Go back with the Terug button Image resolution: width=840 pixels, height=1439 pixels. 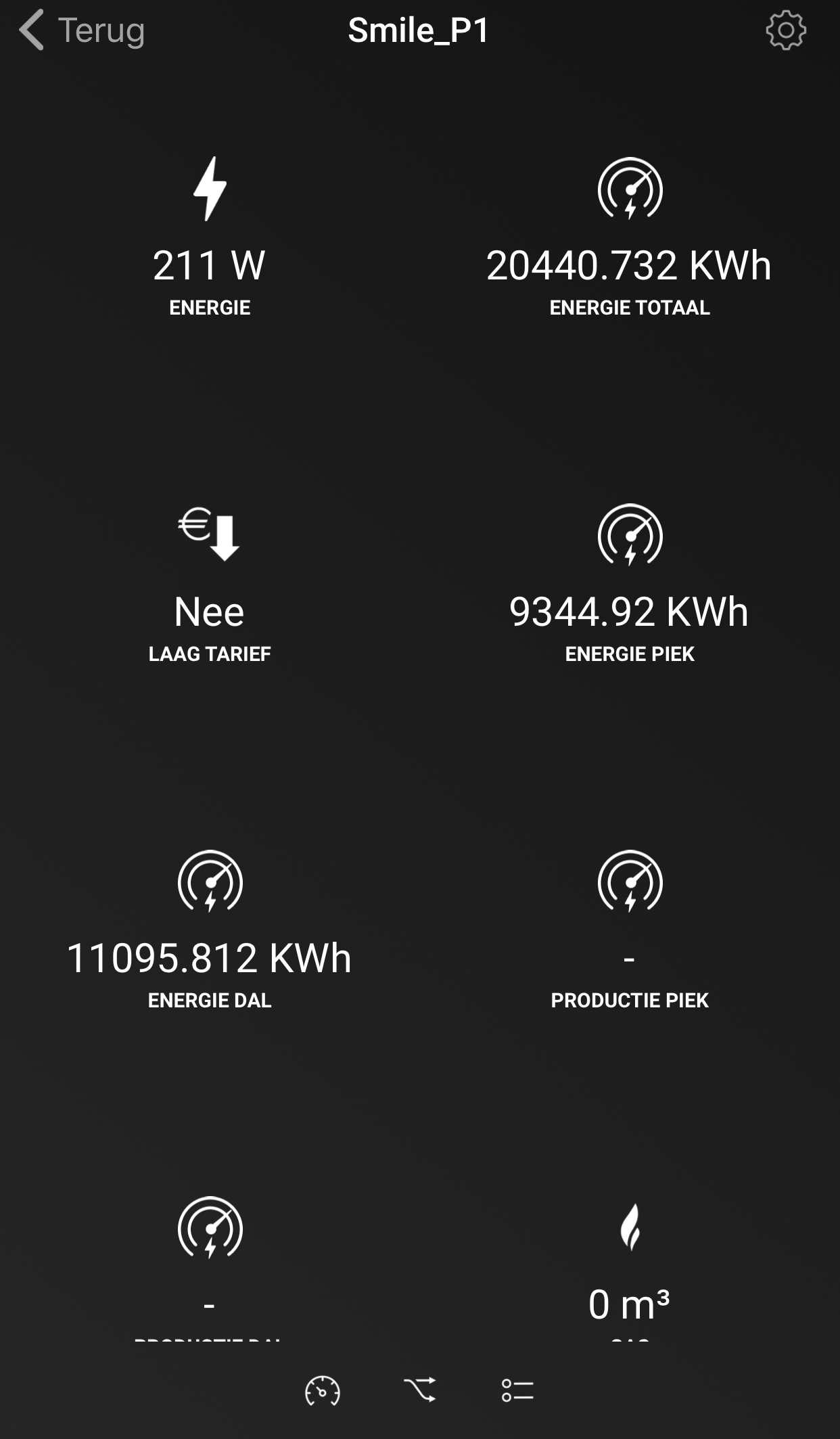(83, 30)
